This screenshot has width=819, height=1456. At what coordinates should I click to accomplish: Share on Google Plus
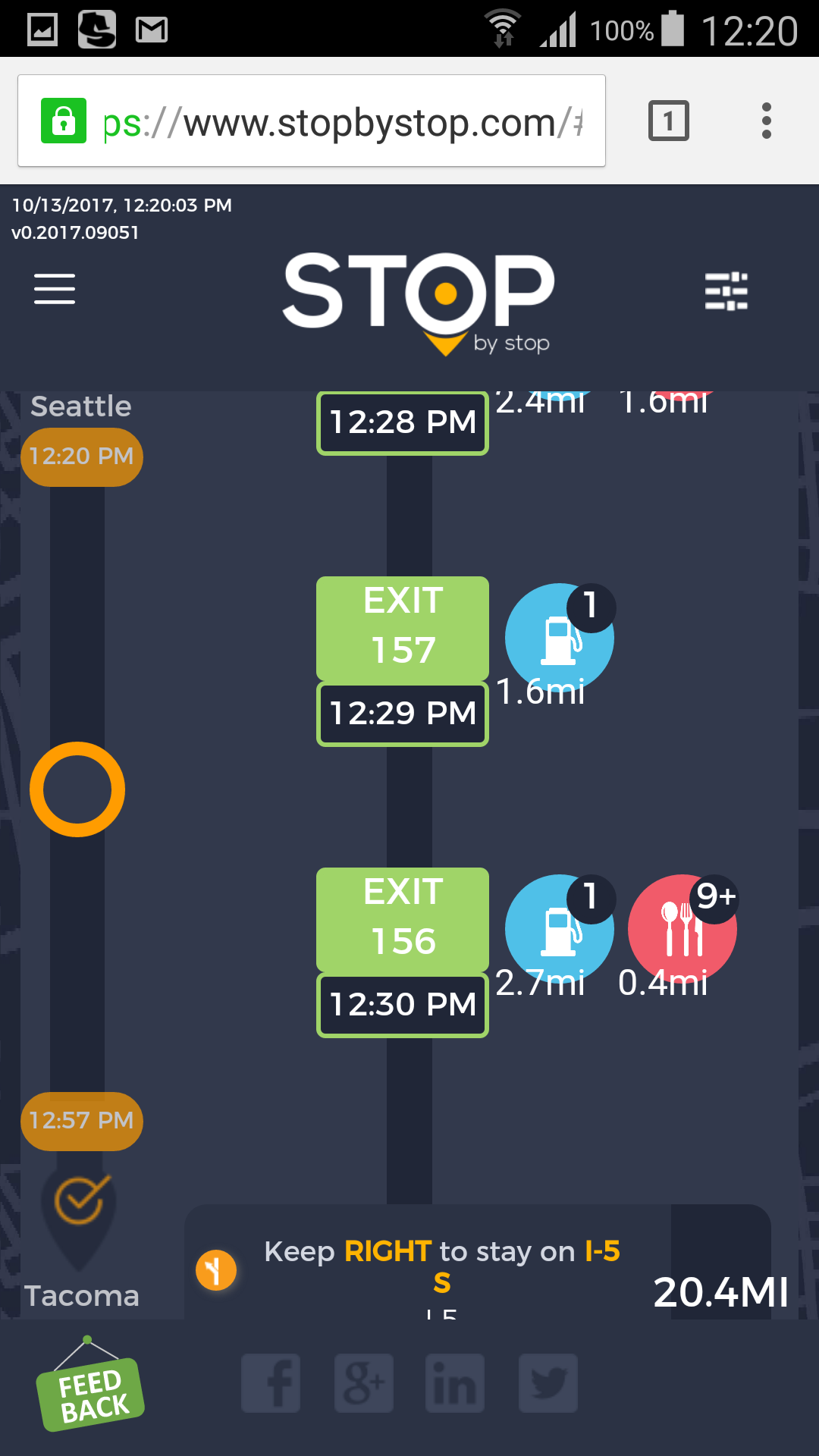coord(363,1383)
